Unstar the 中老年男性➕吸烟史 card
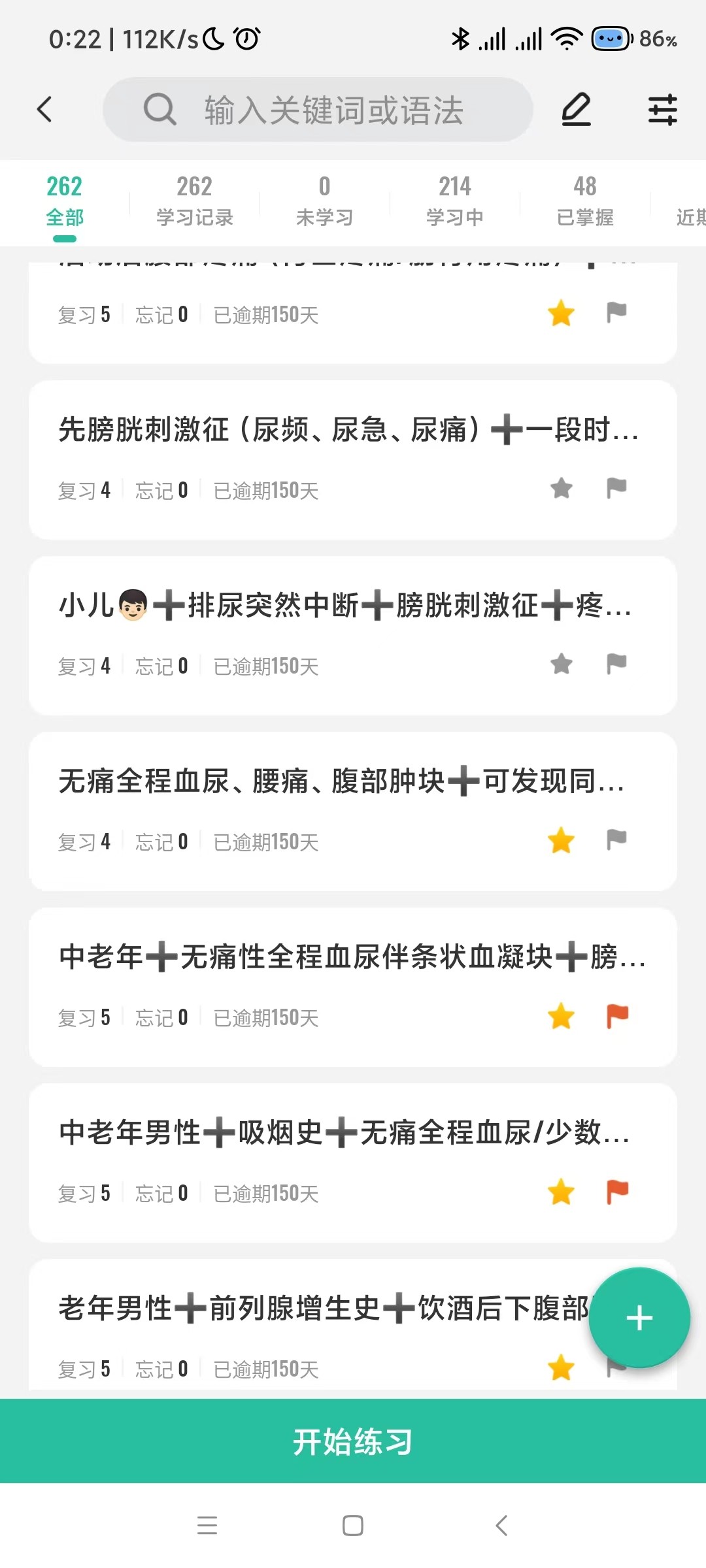The width and height of the screenshot is (706, 1568). [x=561, y=1192]
